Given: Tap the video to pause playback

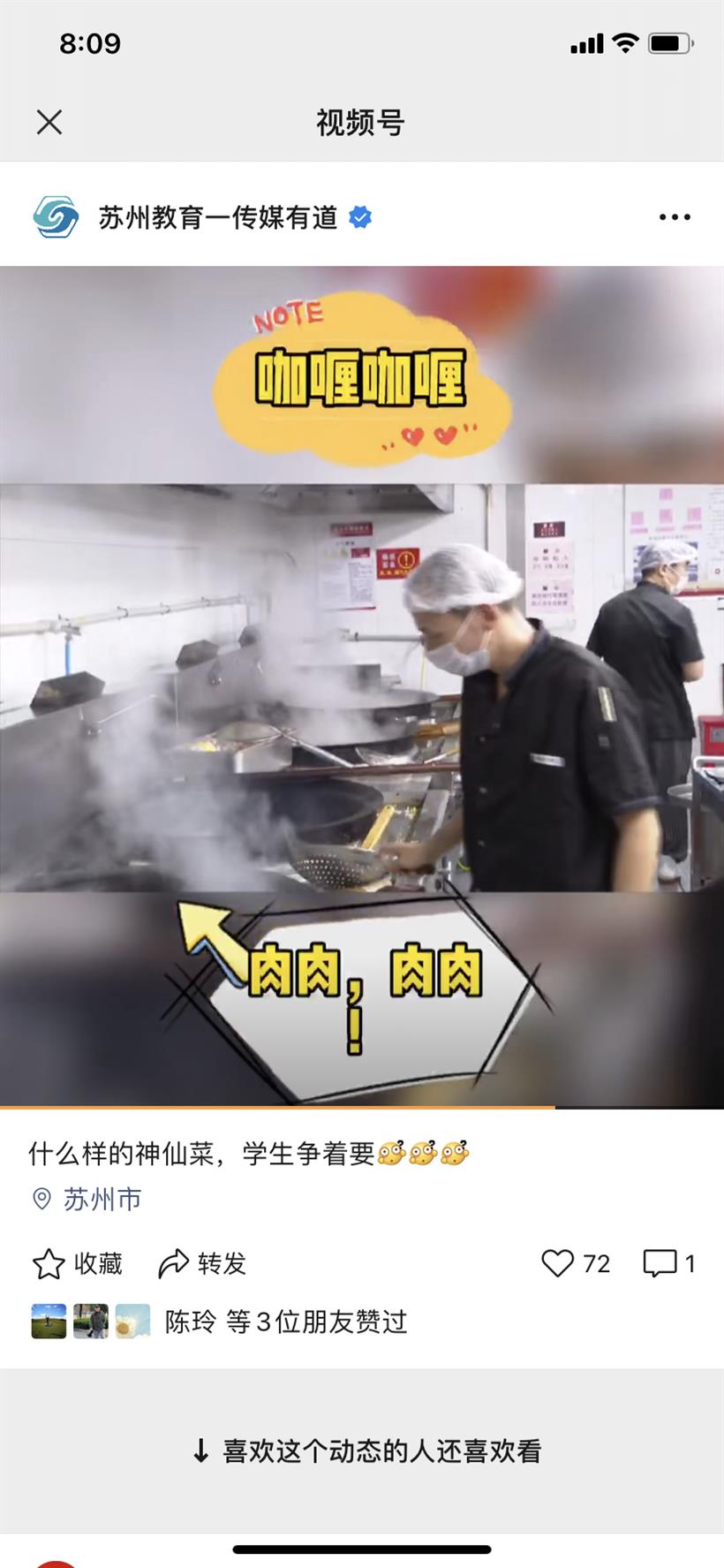Looking at the screenshot, I should point(362,687).
